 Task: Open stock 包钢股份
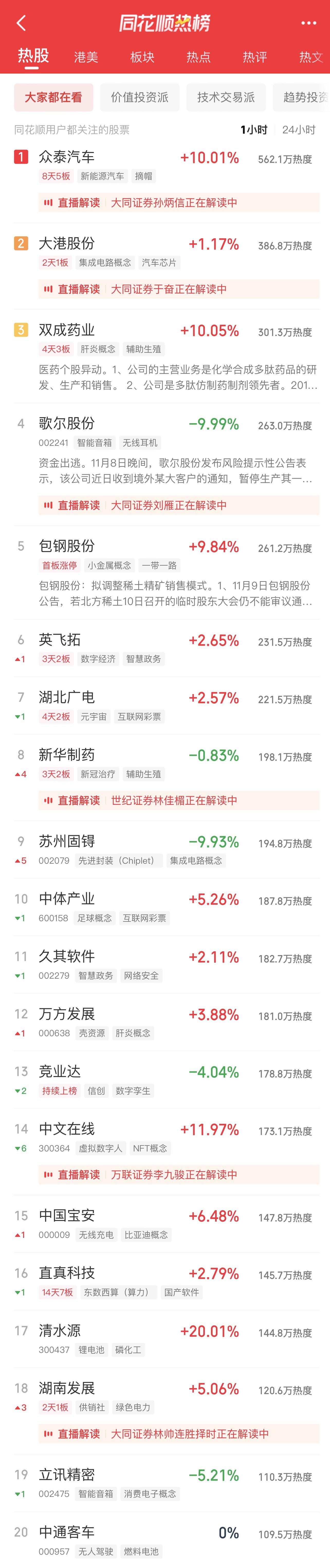(67, 546)
